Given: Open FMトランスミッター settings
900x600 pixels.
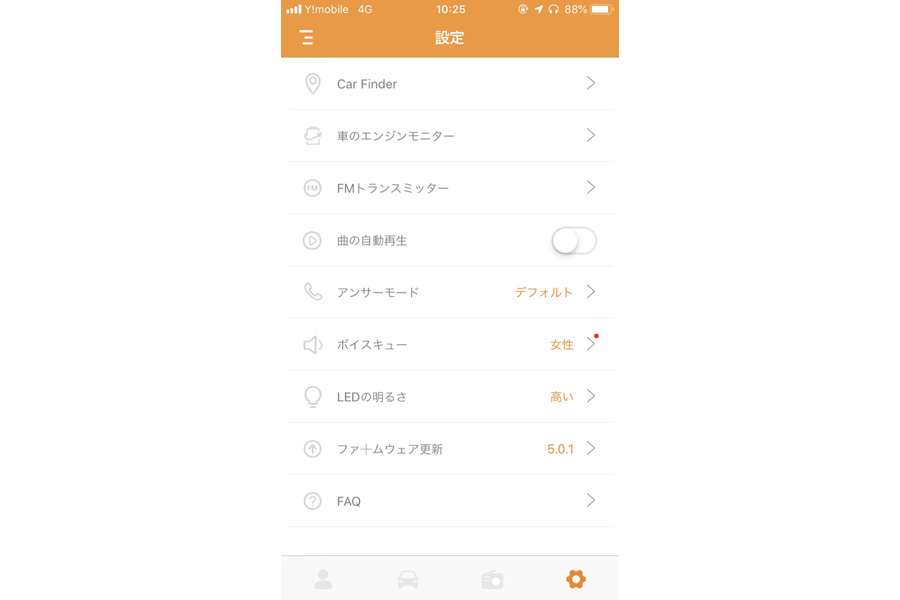Looking at the screenshot, I should 450,188.
